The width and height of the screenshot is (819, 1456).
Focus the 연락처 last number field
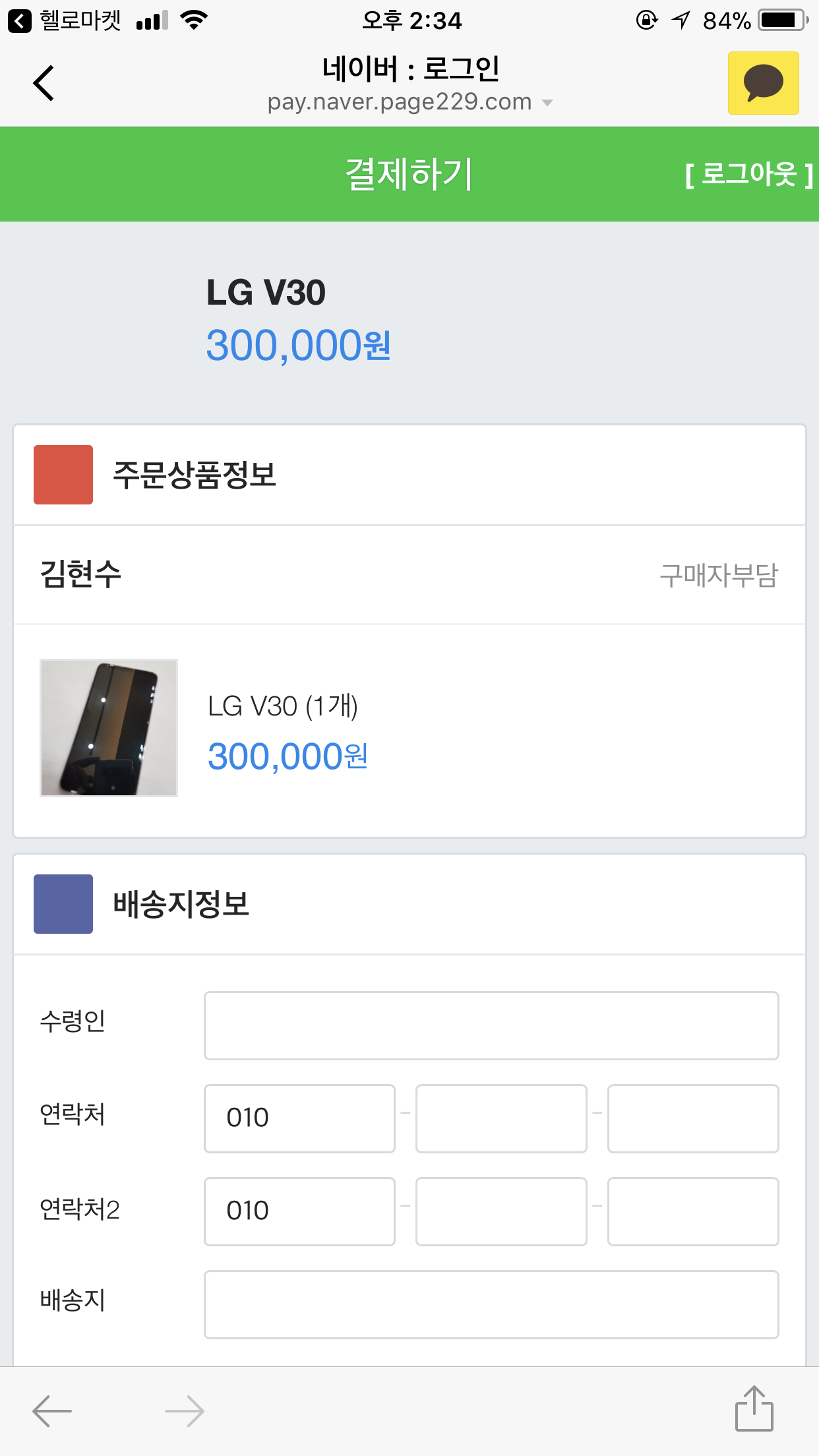(x=693, y=1118)
